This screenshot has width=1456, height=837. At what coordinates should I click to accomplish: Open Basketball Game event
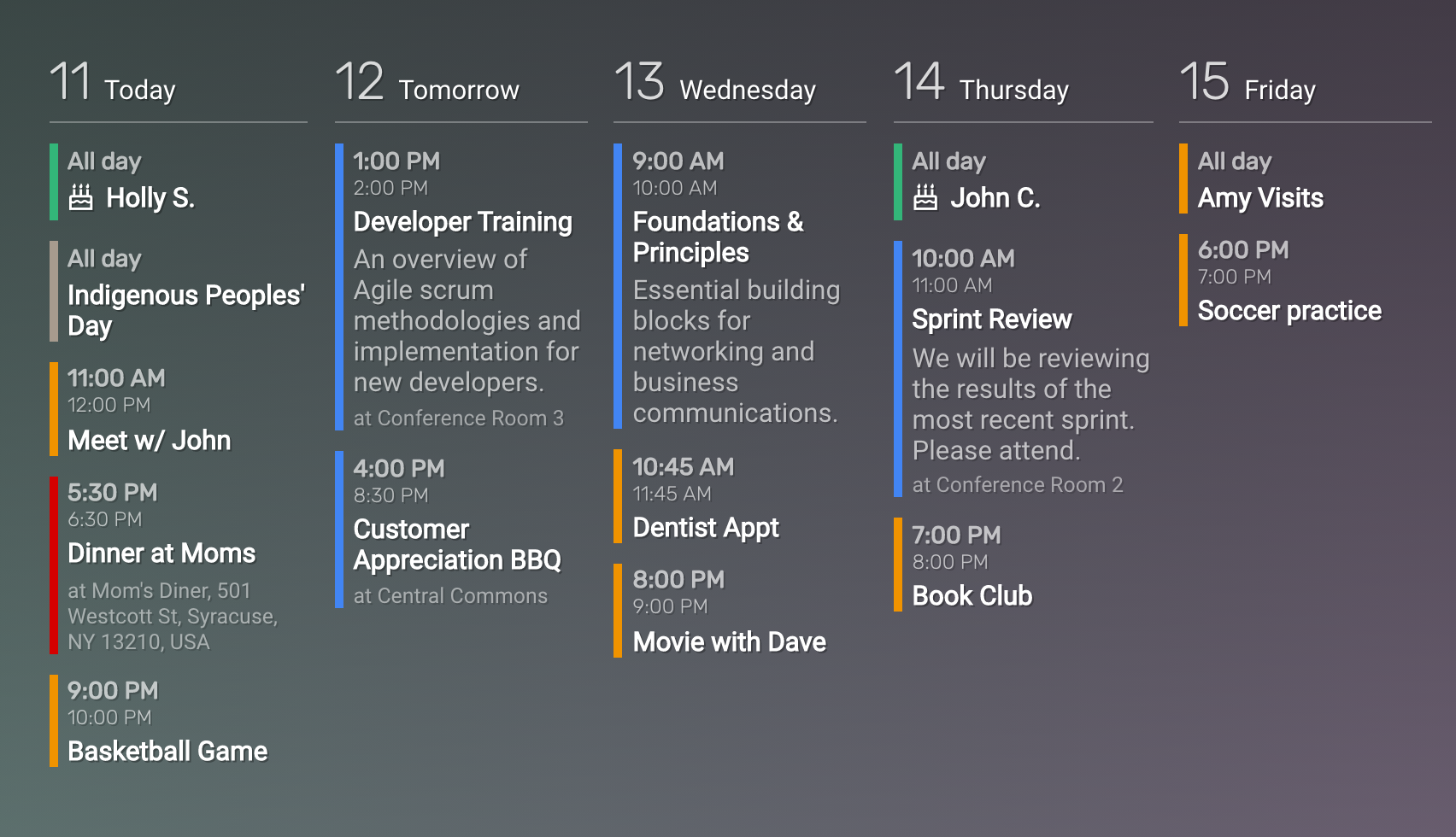pyautogui.click(x=167, y=752)
